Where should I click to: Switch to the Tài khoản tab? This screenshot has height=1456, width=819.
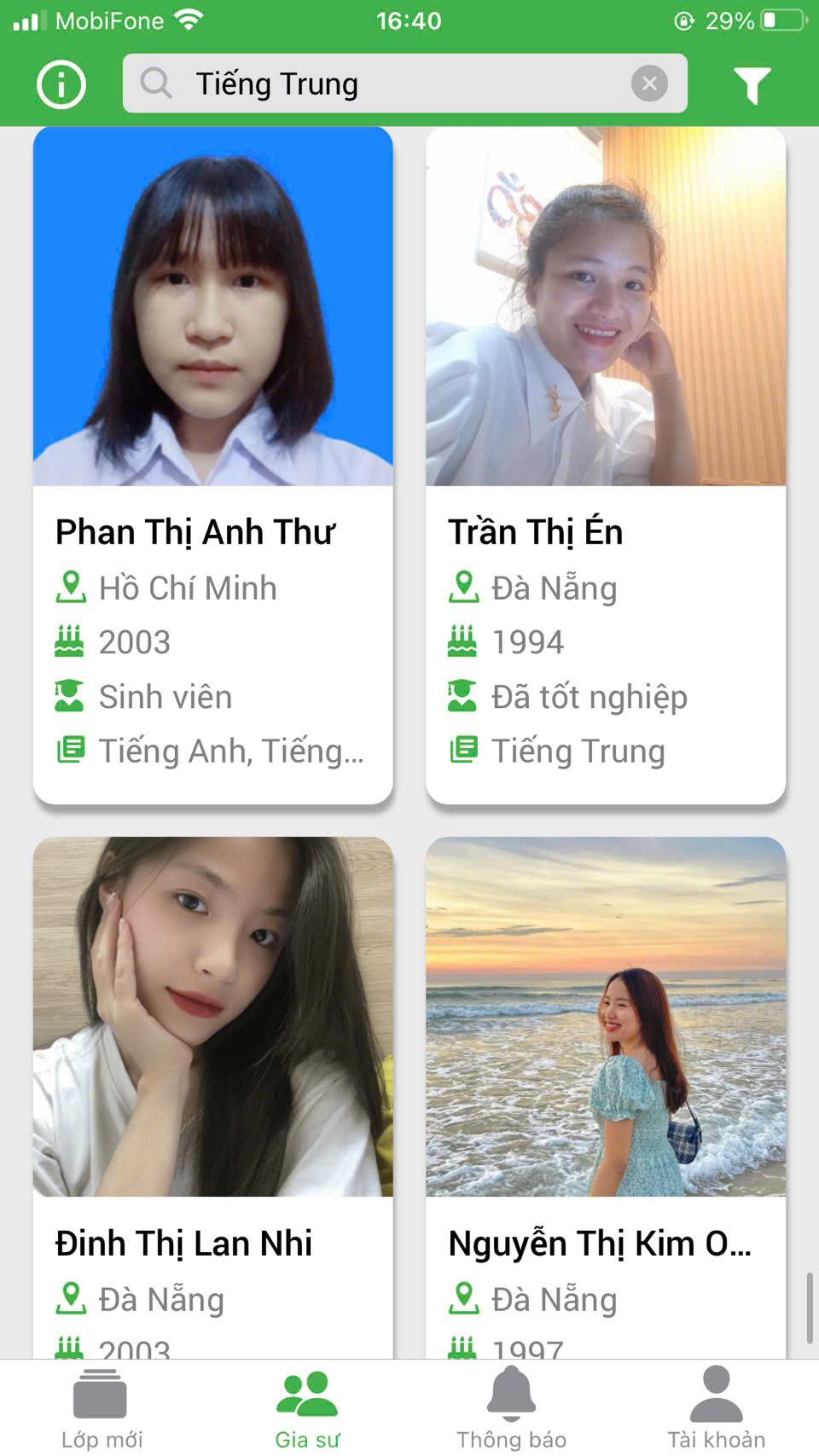click(716, 1408)
